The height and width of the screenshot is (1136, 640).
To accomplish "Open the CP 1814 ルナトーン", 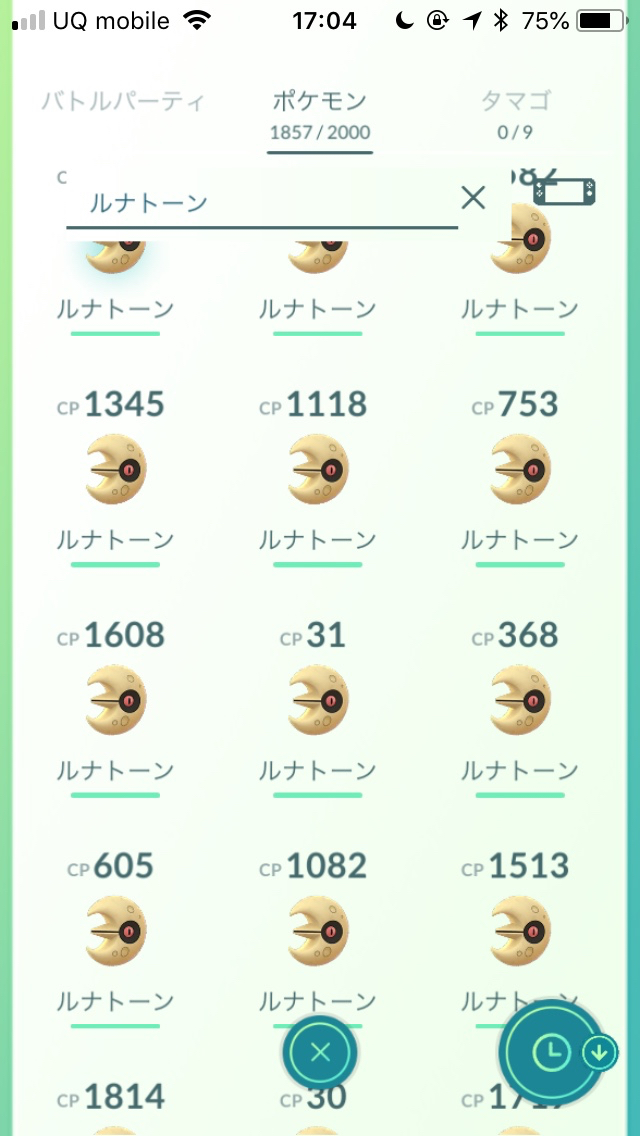I will (x=116, y=1107).
